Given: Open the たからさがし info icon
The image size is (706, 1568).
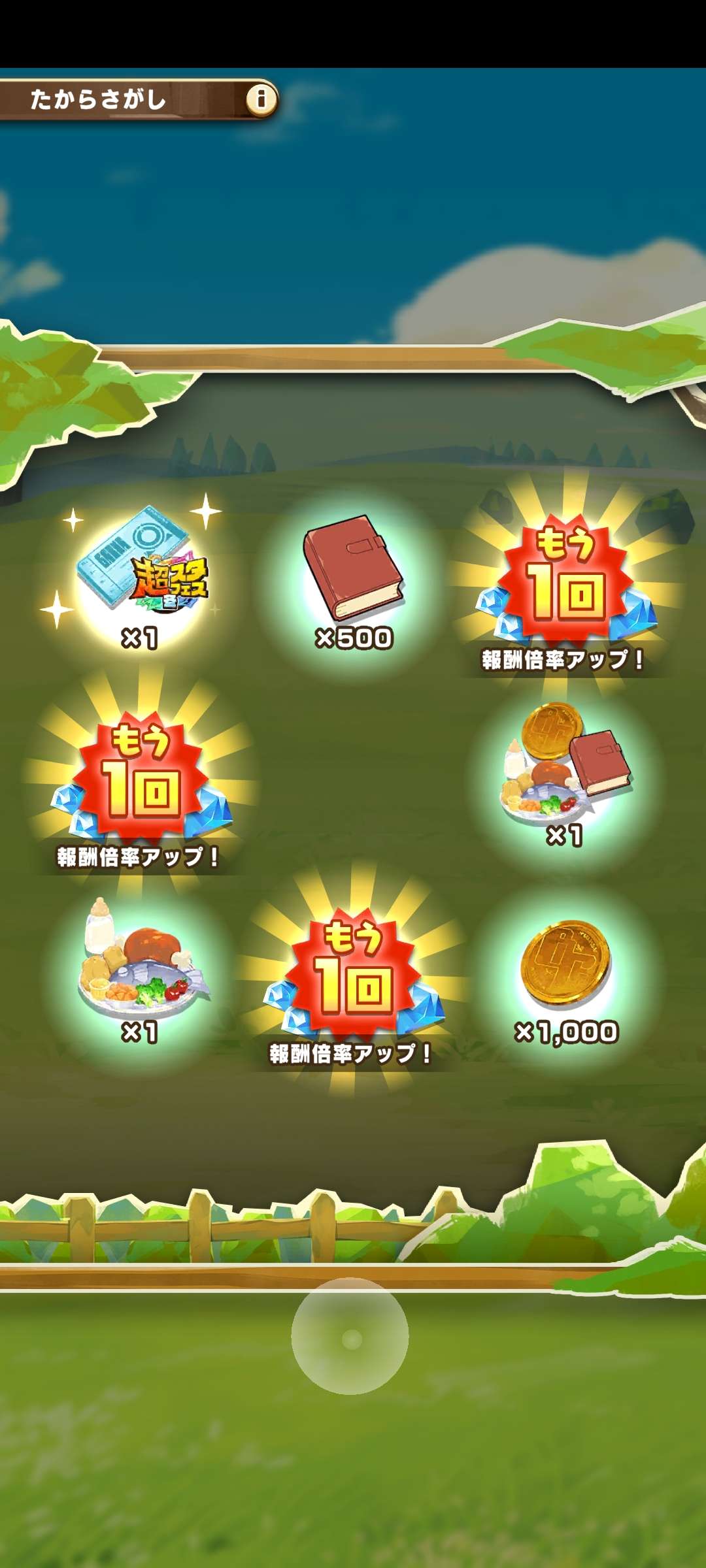Looking at the screenshot, I should click(261, 99).
